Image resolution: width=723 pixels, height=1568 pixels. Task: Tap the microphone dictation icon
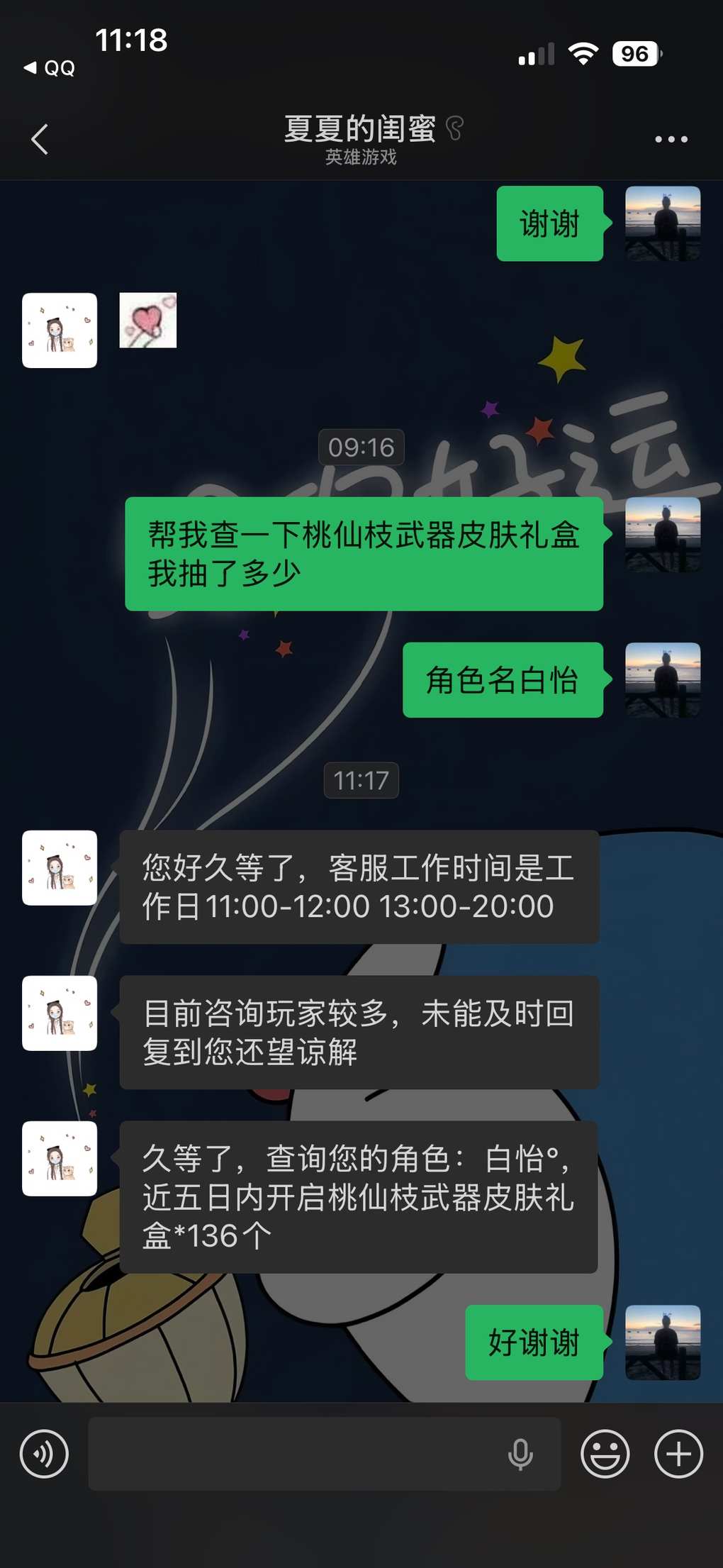(520, 1454)
